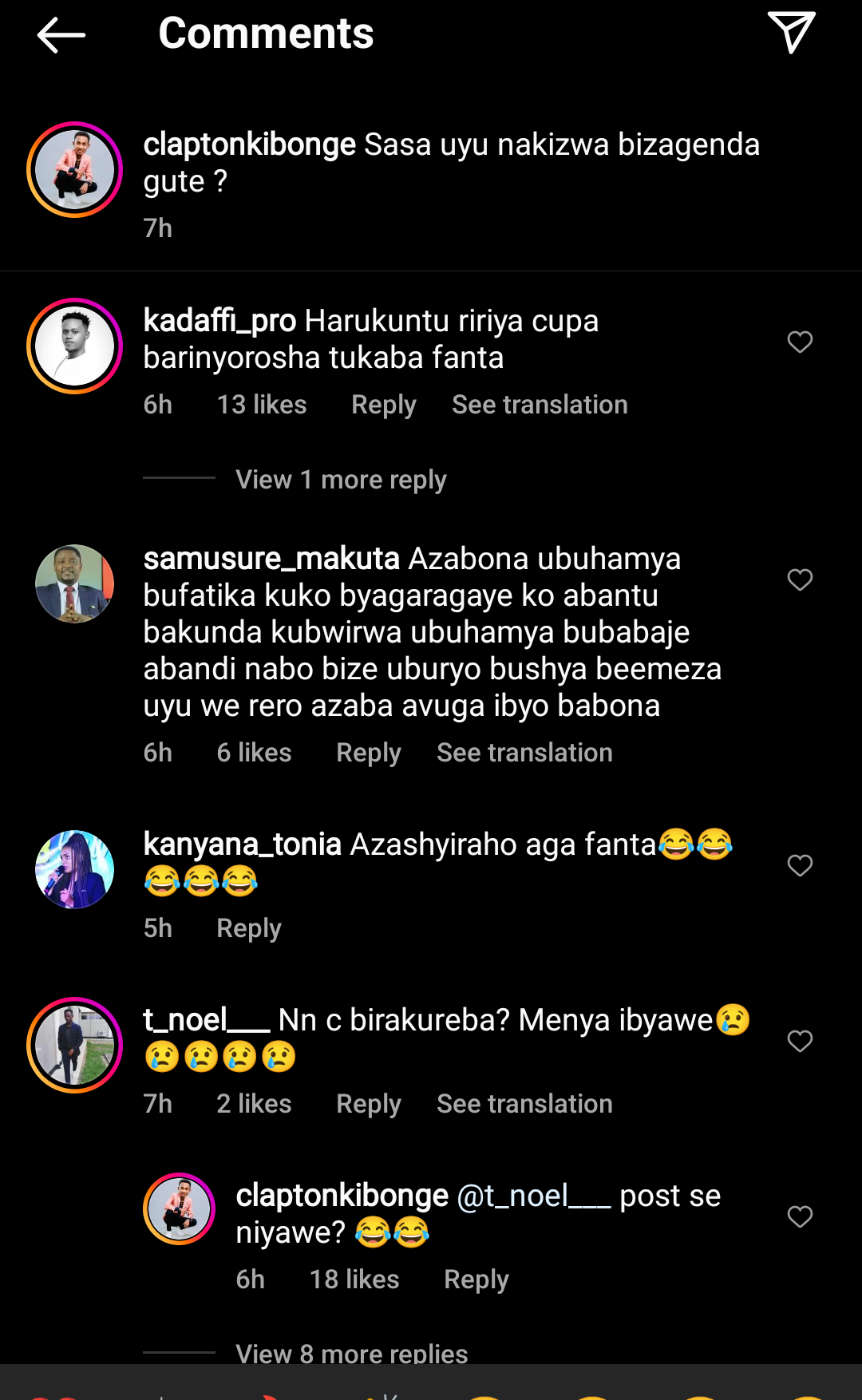The image size is (862, 1400).
Task: Like kanyana_tonia's comment
Action: (x=800, y=866)
